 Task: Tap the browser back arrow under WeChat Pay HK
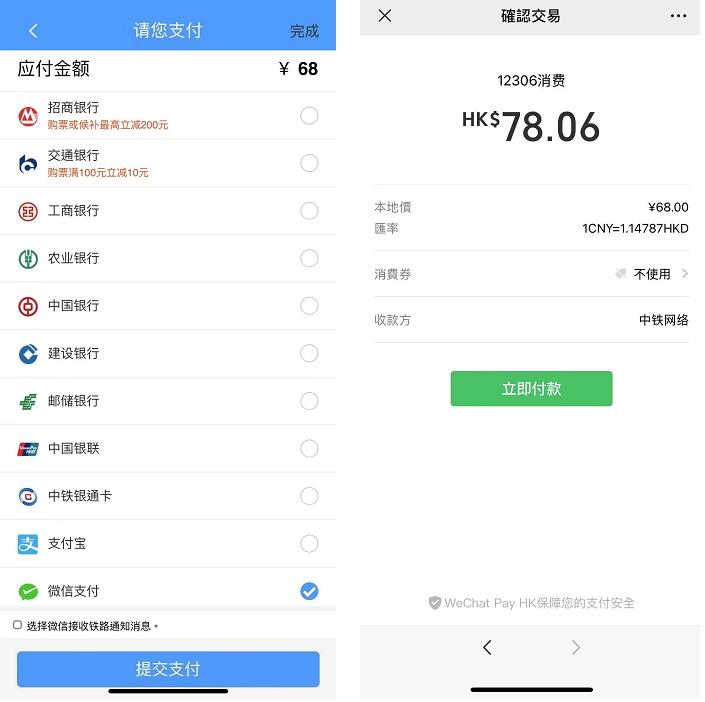click(x=487, y=648)
